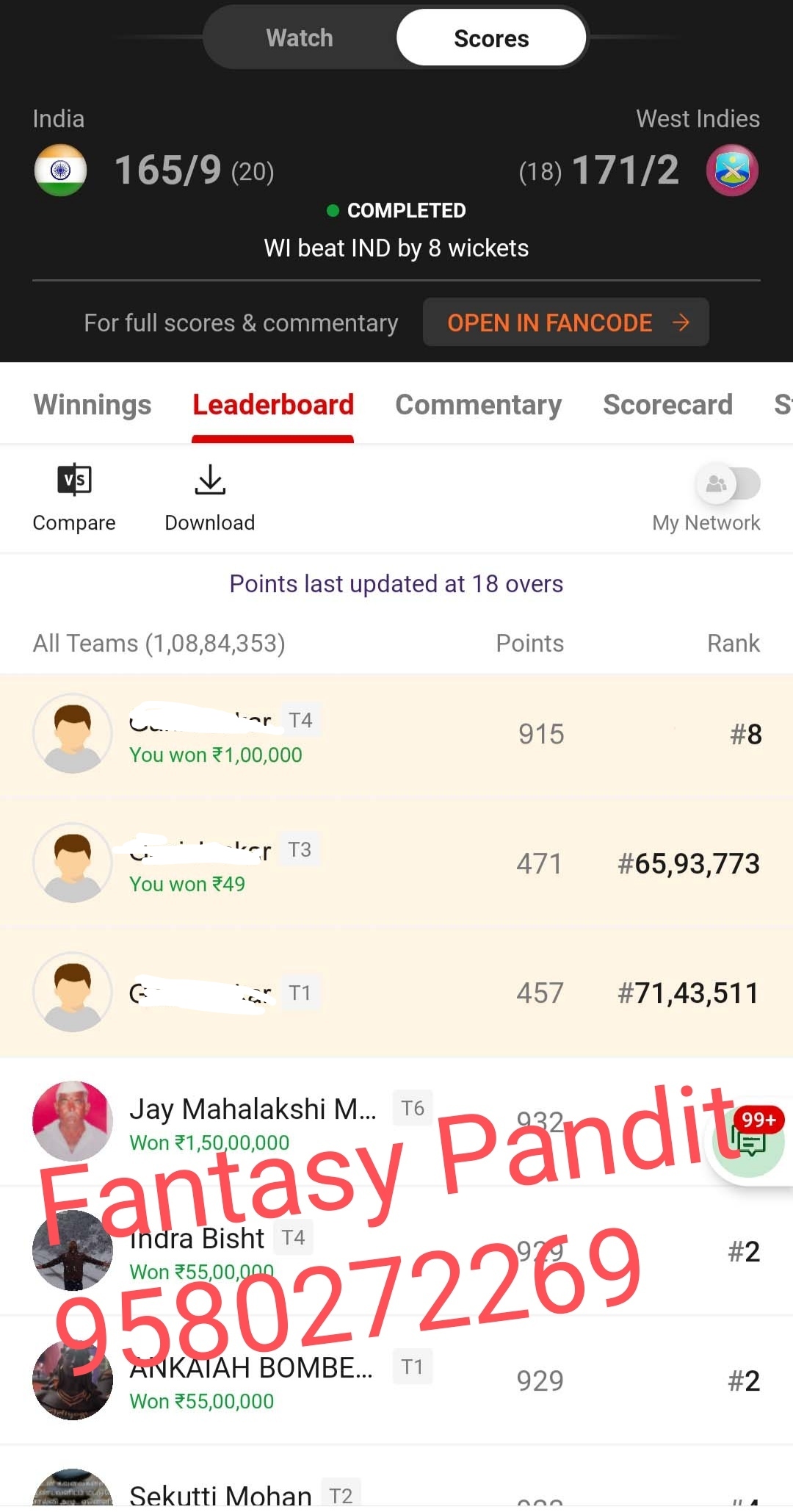
Task: Download the leaderboard teams
Action: (x=210, y=498)
